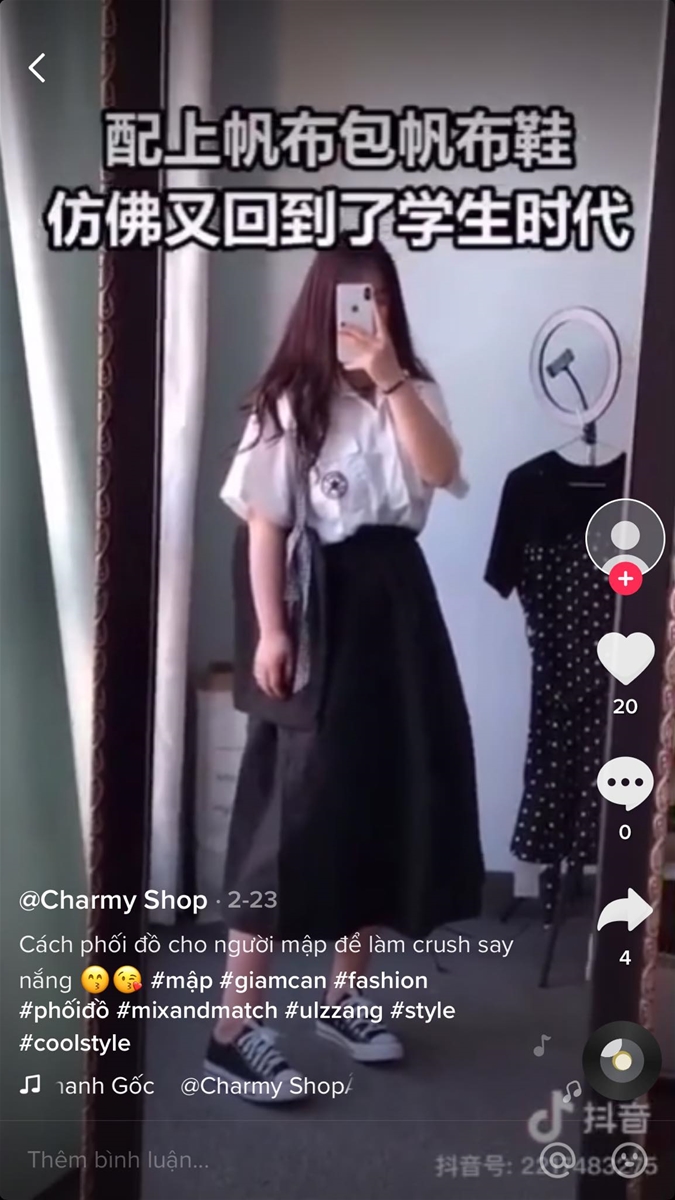
Task: Open @Charmy Shop username link
Action: tap(112, 900)
